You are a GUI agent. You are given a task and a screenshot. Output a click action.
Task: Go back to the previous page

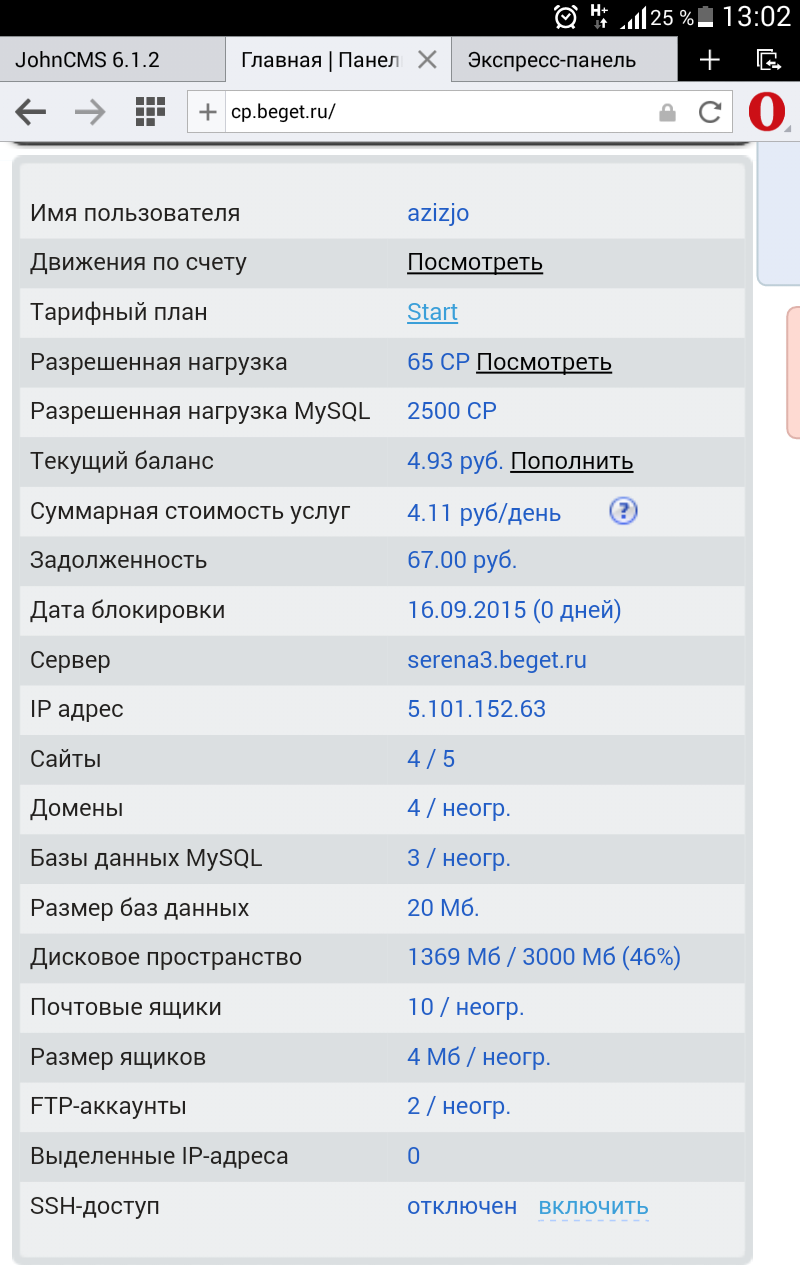pos(31,112)
